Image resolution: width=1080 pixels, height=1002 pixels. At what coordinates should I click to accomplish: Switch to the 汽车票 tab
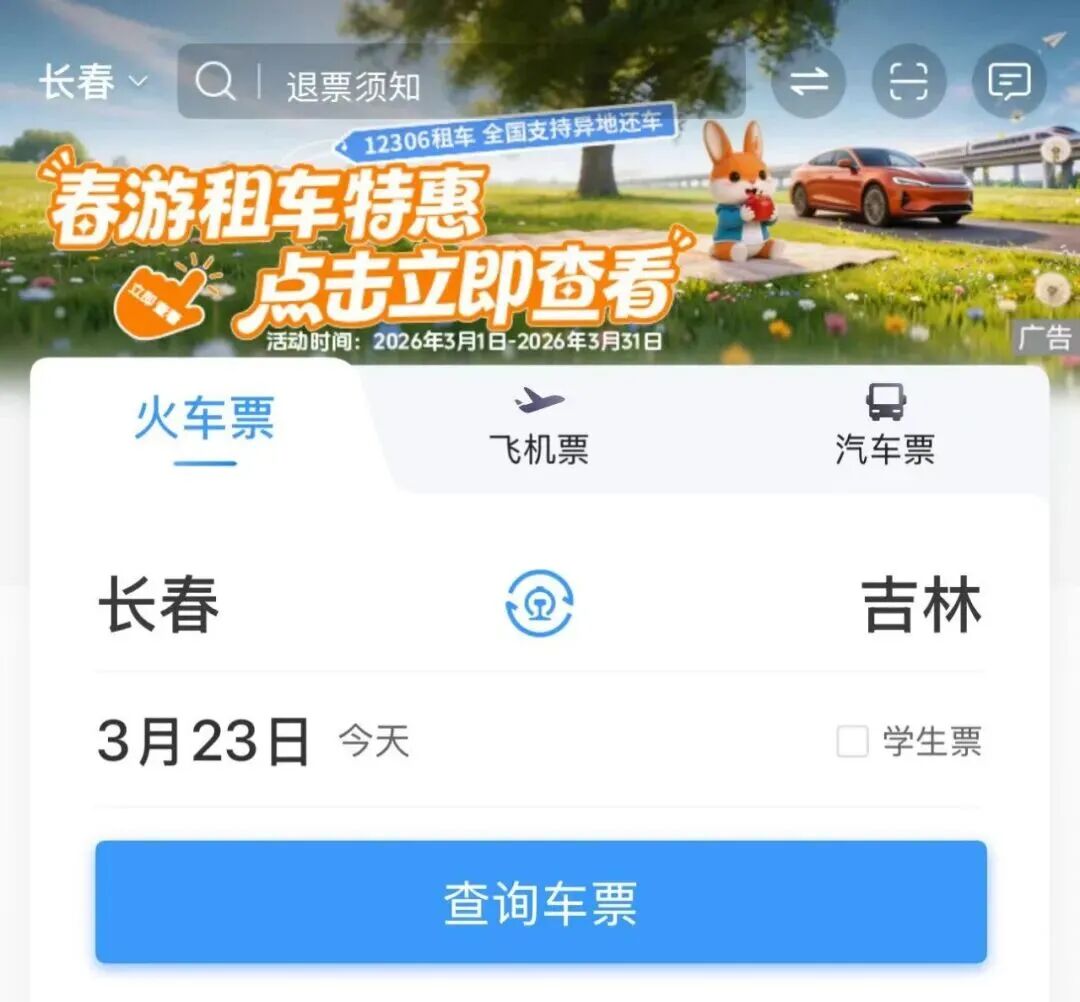(x=885, y=430)
